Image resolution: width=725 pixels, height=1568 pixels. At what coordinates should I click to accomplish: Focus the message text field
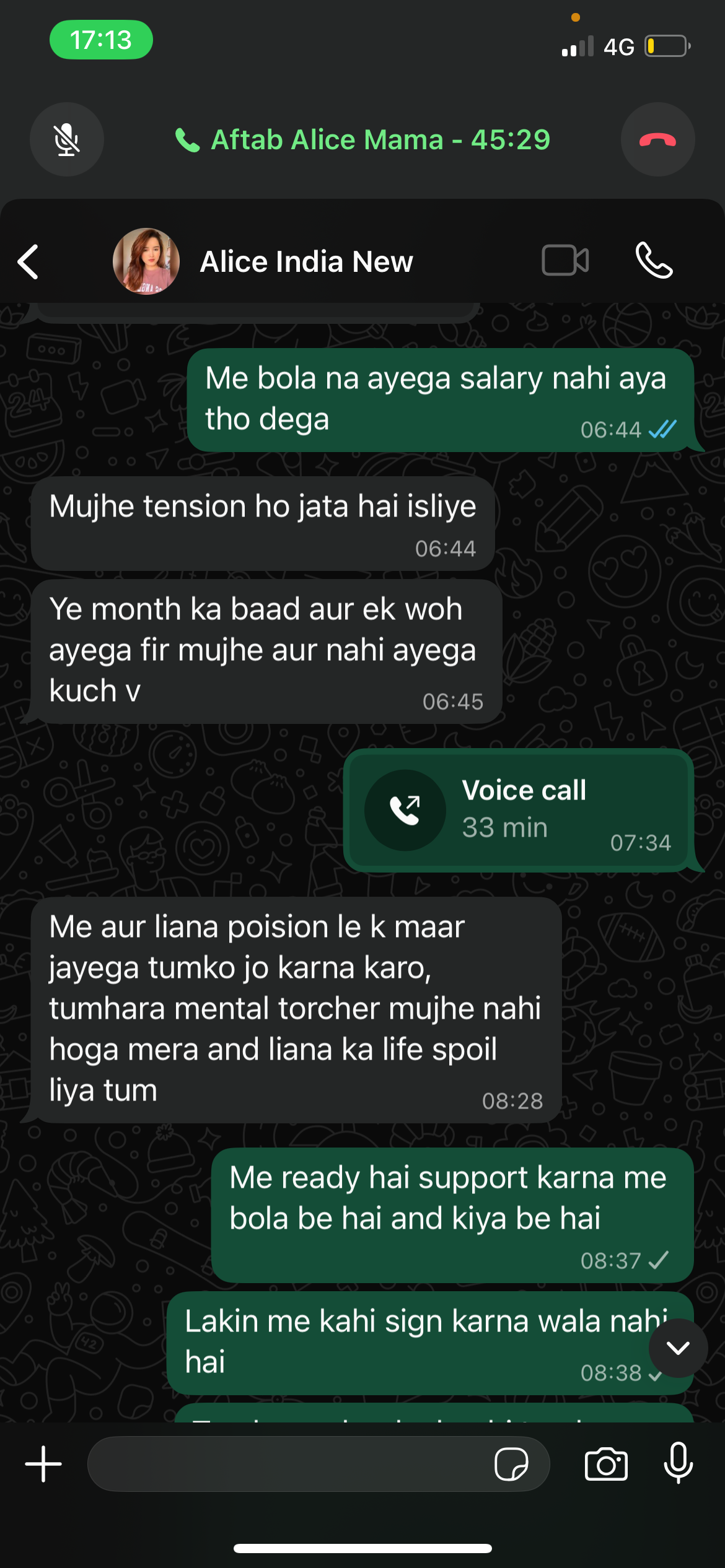[285, 1464]
